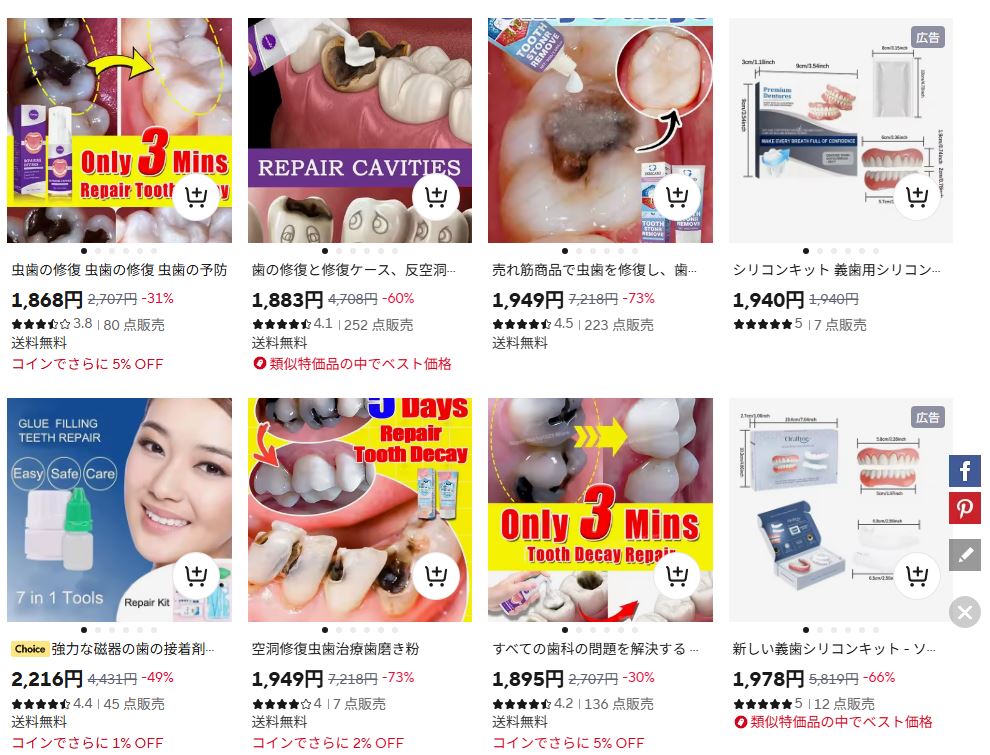Open the pencil edit floating button
This screenshot has height=755, width=990.
tap(965, 555)
